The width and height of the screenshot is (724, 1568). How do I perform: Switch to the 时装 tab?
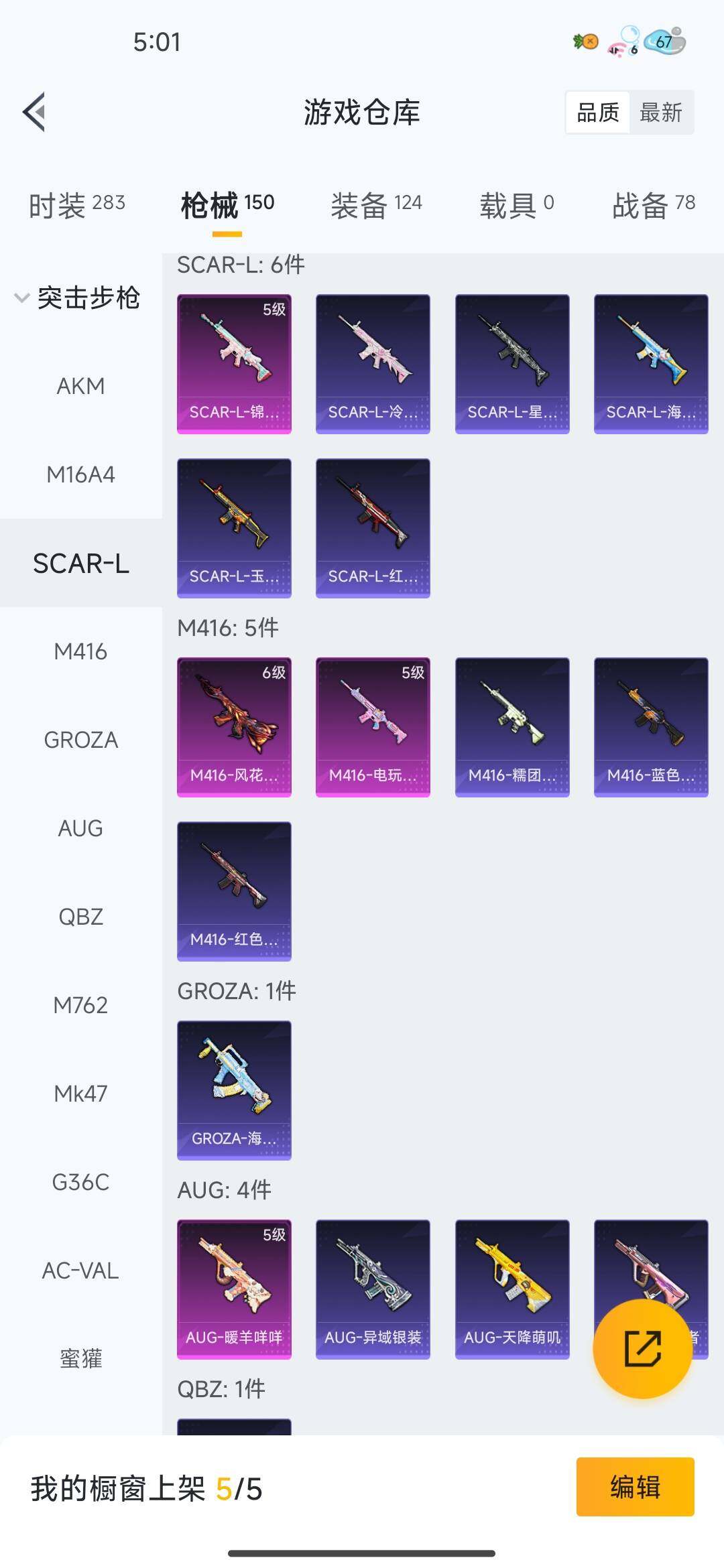(77, 205)
